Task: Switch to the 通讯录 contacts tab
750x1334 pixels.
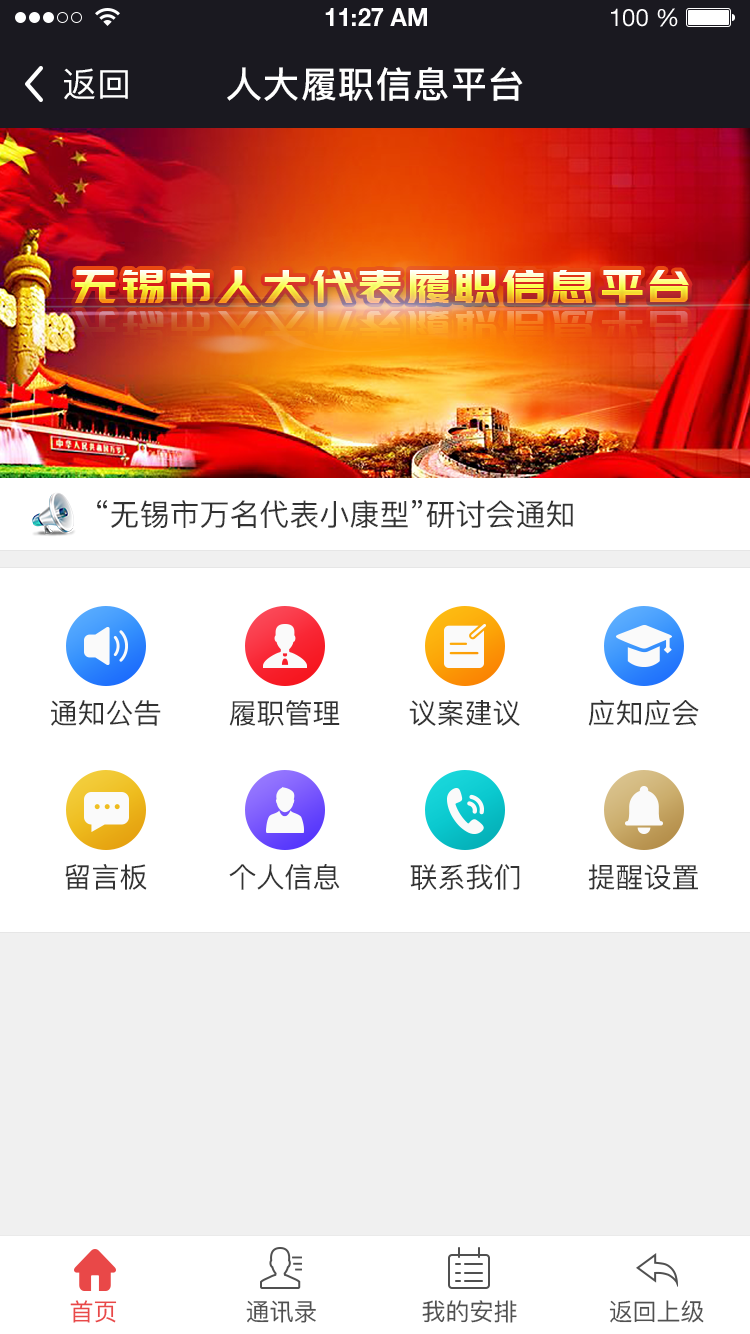Action: point(281,1285)
